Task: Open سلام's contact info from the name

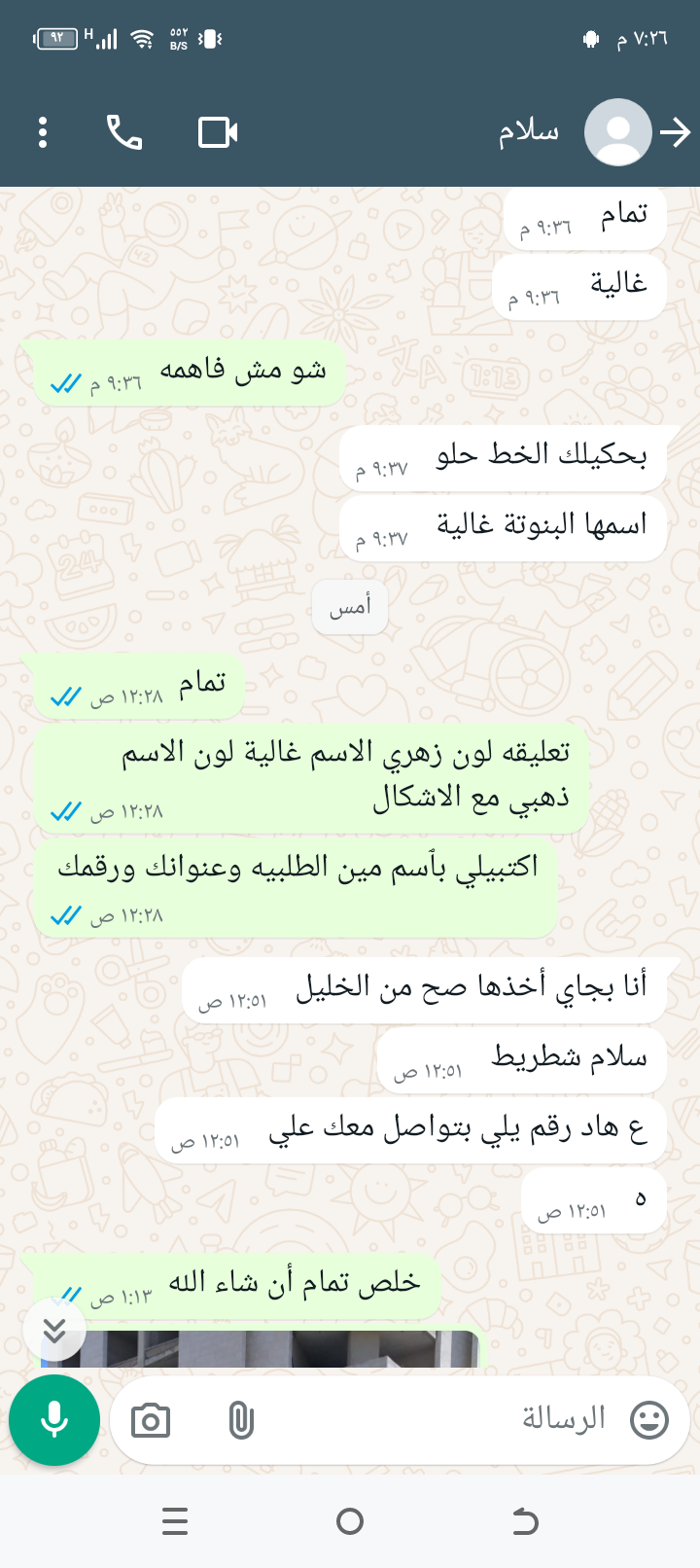Action: tap(529, 132)
